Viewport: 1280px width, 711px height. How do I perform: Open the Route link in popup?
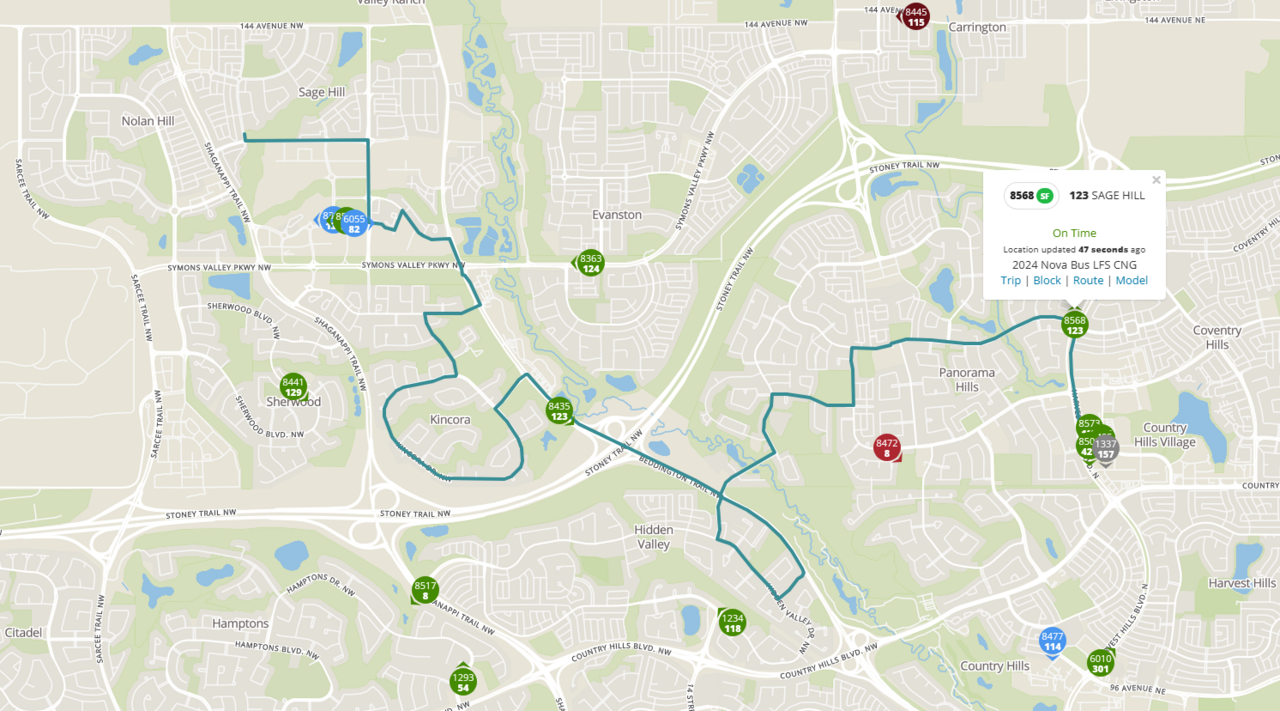pyautogui.click(x=1088, y=280)
